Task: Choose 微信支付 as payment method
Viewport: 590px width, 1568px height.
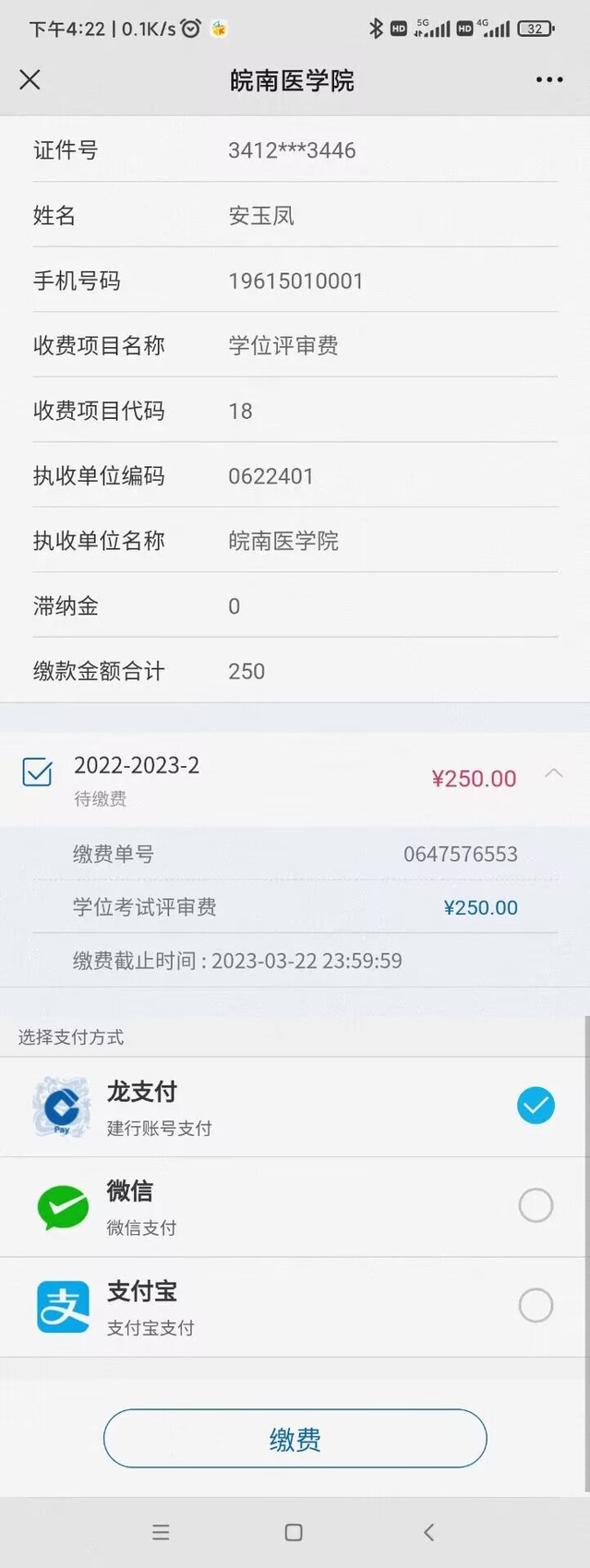Action: pos(536,1205)
